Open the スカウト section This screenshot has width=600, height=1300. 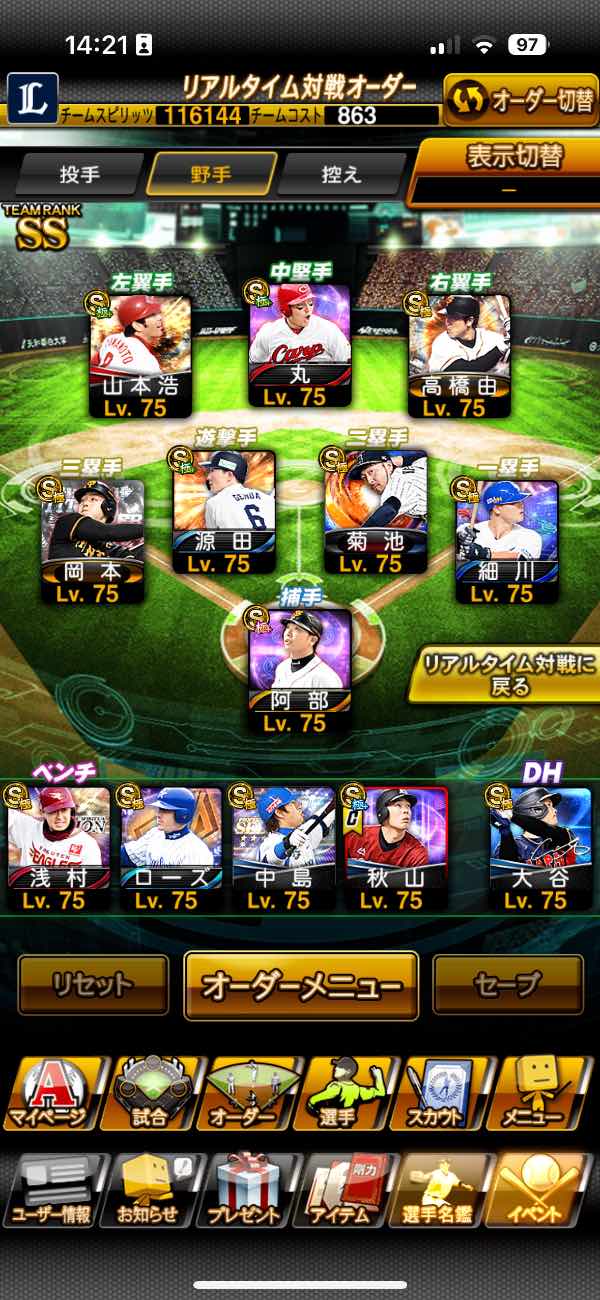coord(445,1093)
